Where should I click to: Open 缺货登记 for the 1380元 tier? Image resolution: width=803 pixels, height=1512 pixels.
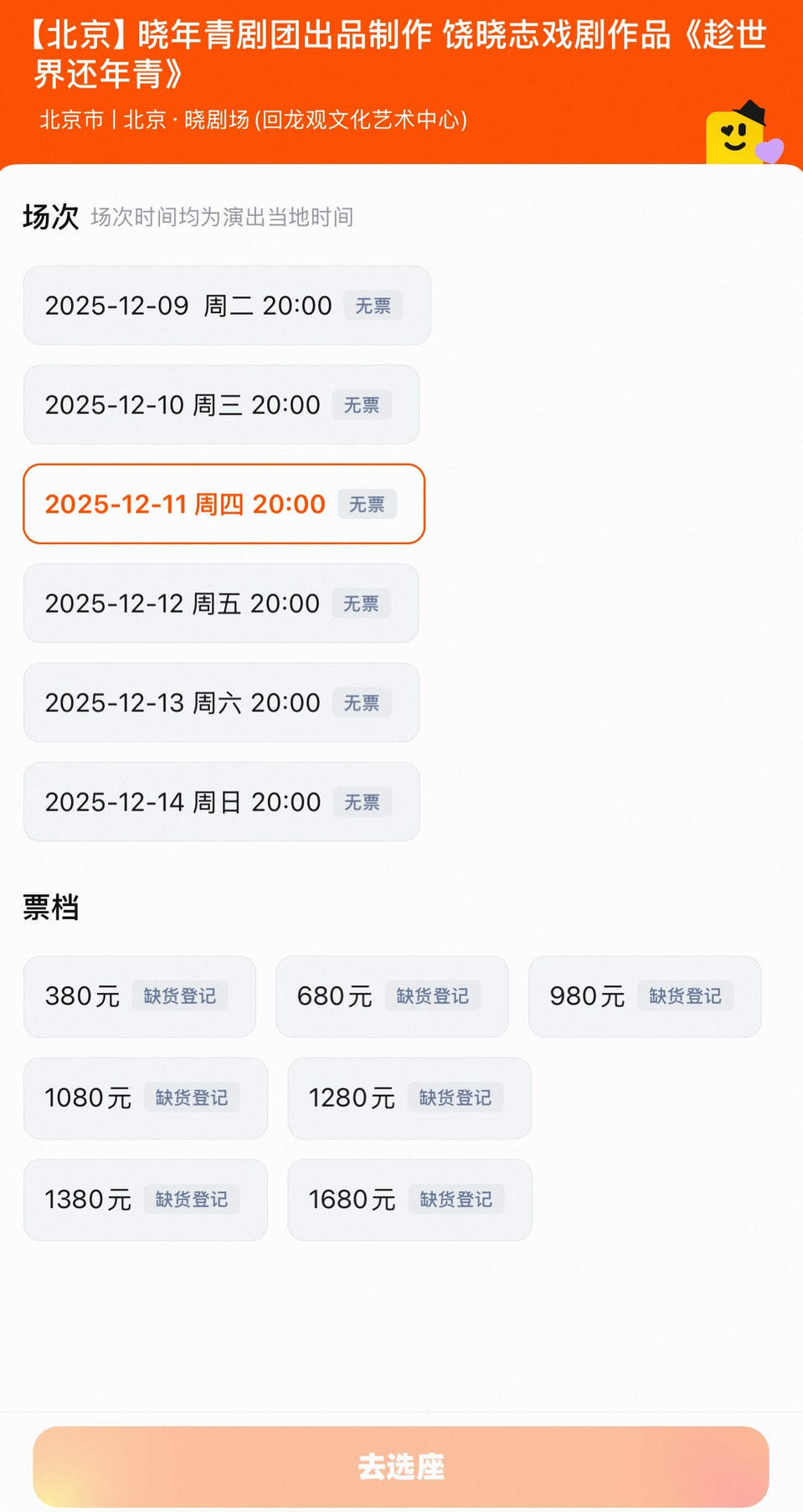point(192,1200)
